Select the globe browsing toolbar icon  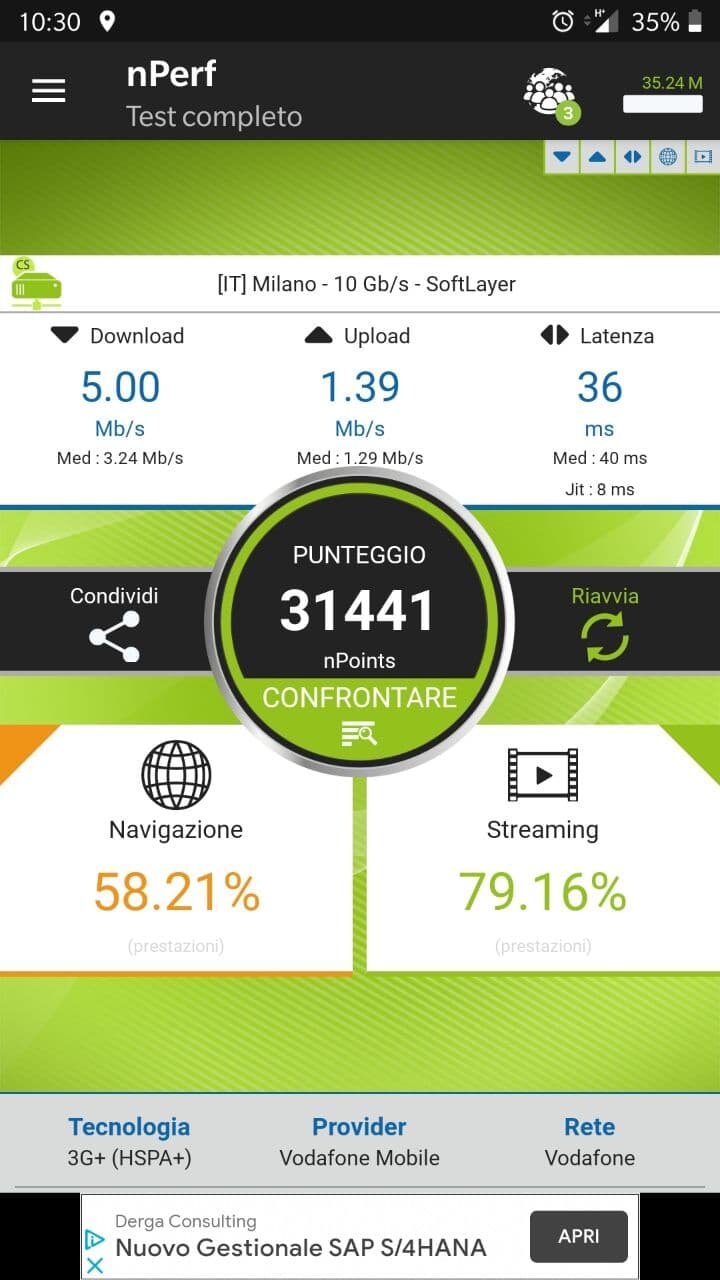click(x=667, y=157)
